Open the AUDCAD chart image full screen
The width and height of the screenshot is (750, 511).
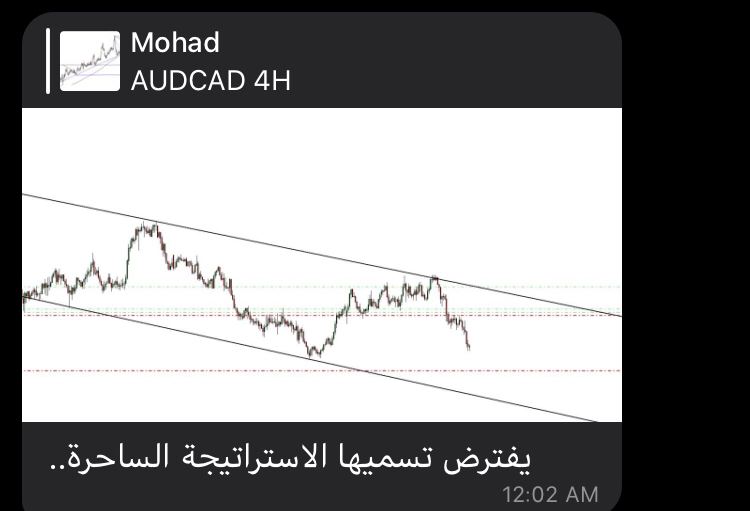point(321,265)
